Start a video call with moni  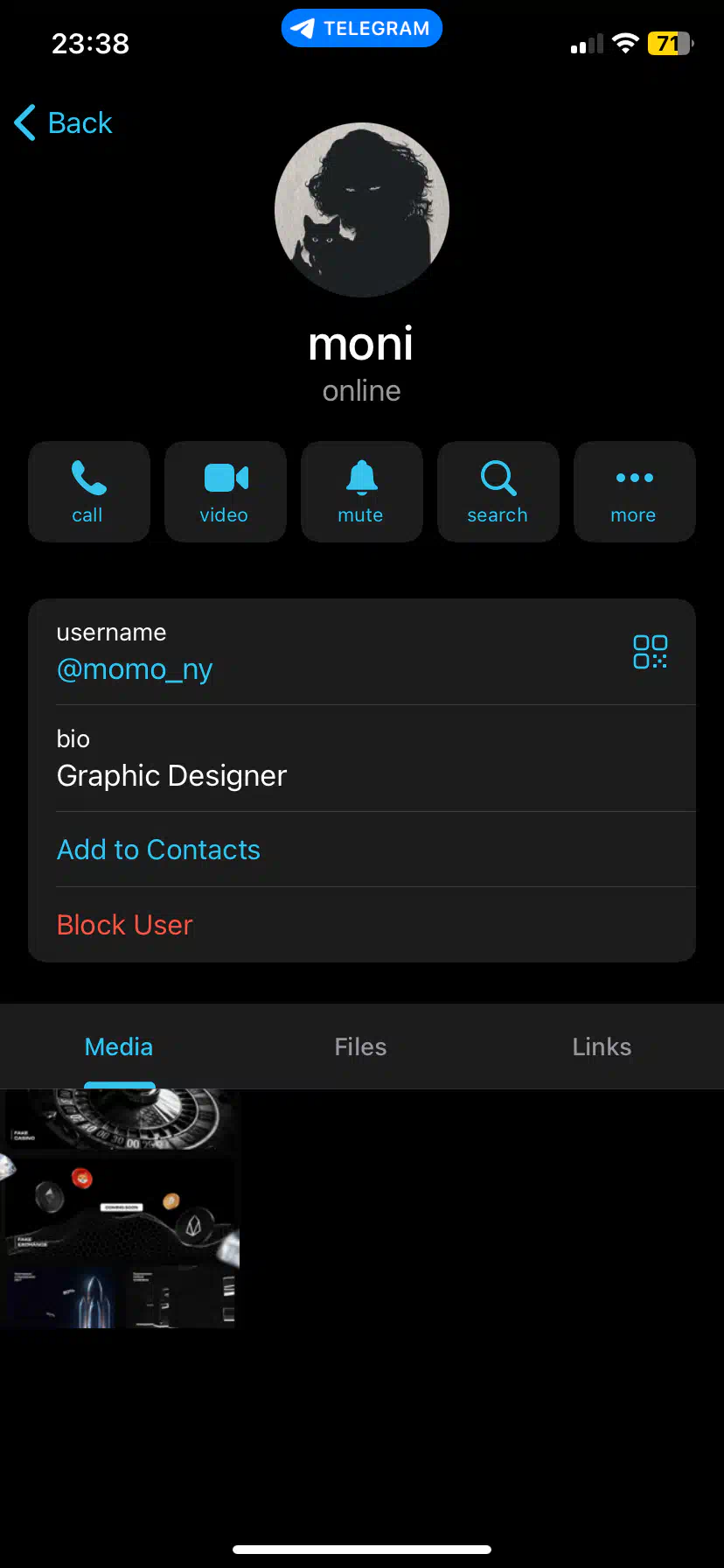226,492
